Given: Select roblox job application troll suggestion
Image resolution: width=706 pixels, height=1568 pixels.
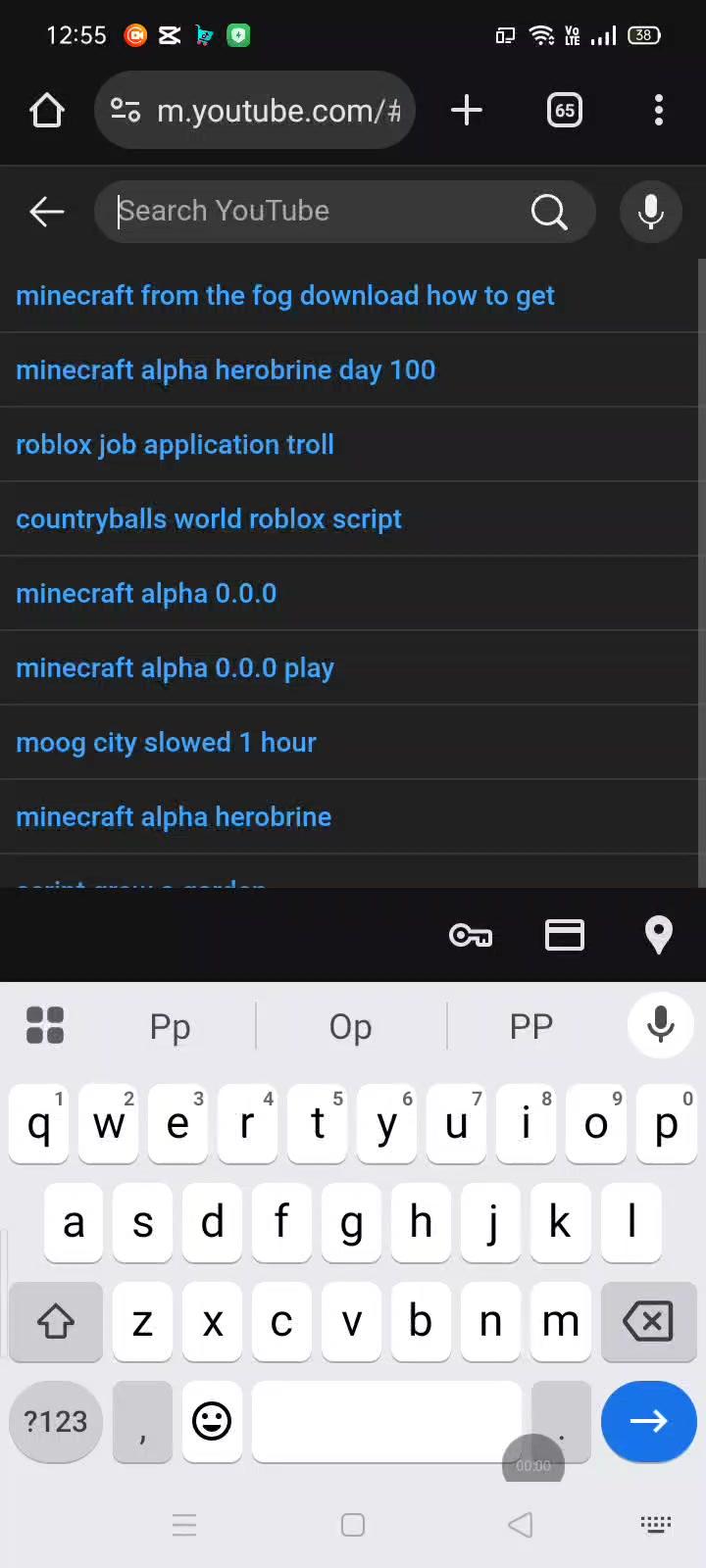Looking at the screenshot, I should point(175,444).
